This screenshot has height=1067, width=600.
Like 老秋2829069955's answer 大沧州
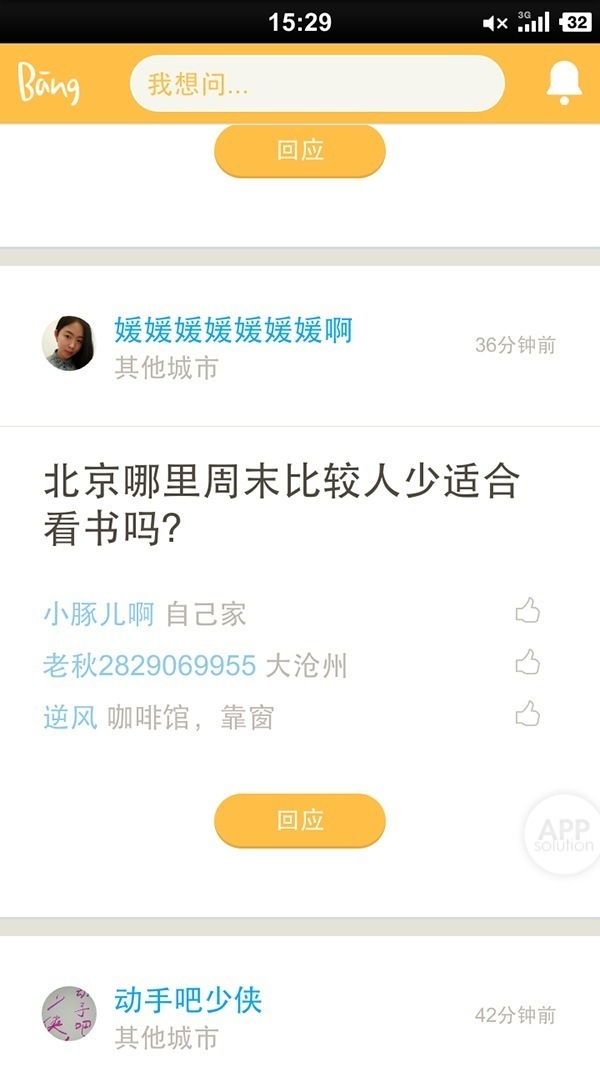point(527,663)
